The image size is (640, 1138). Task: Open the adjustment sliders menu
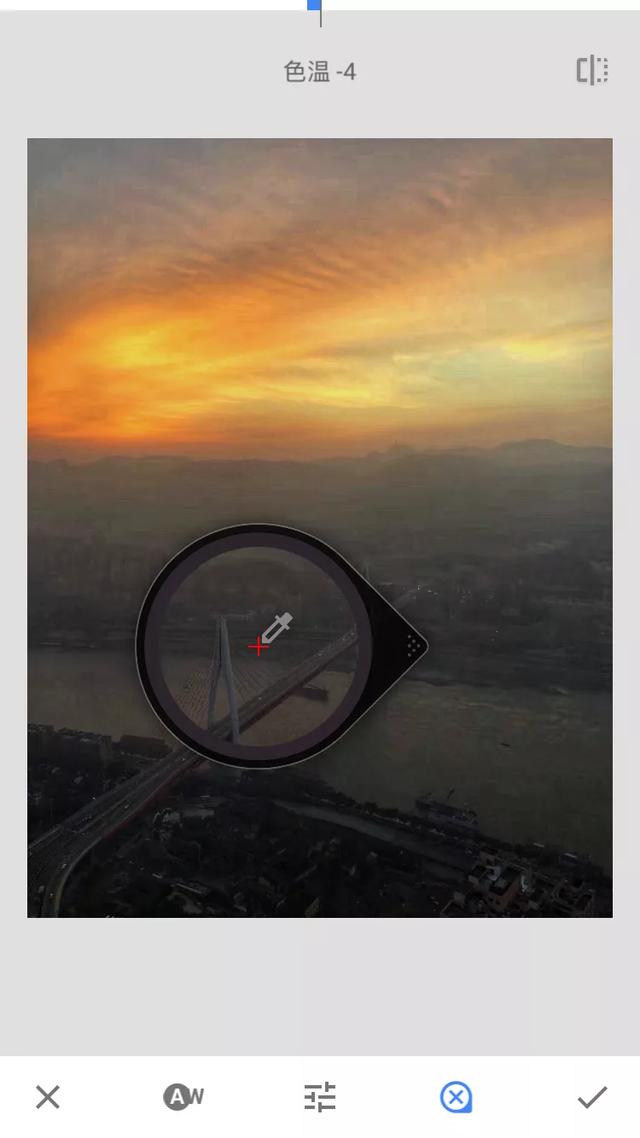[x=320, y=1097]
